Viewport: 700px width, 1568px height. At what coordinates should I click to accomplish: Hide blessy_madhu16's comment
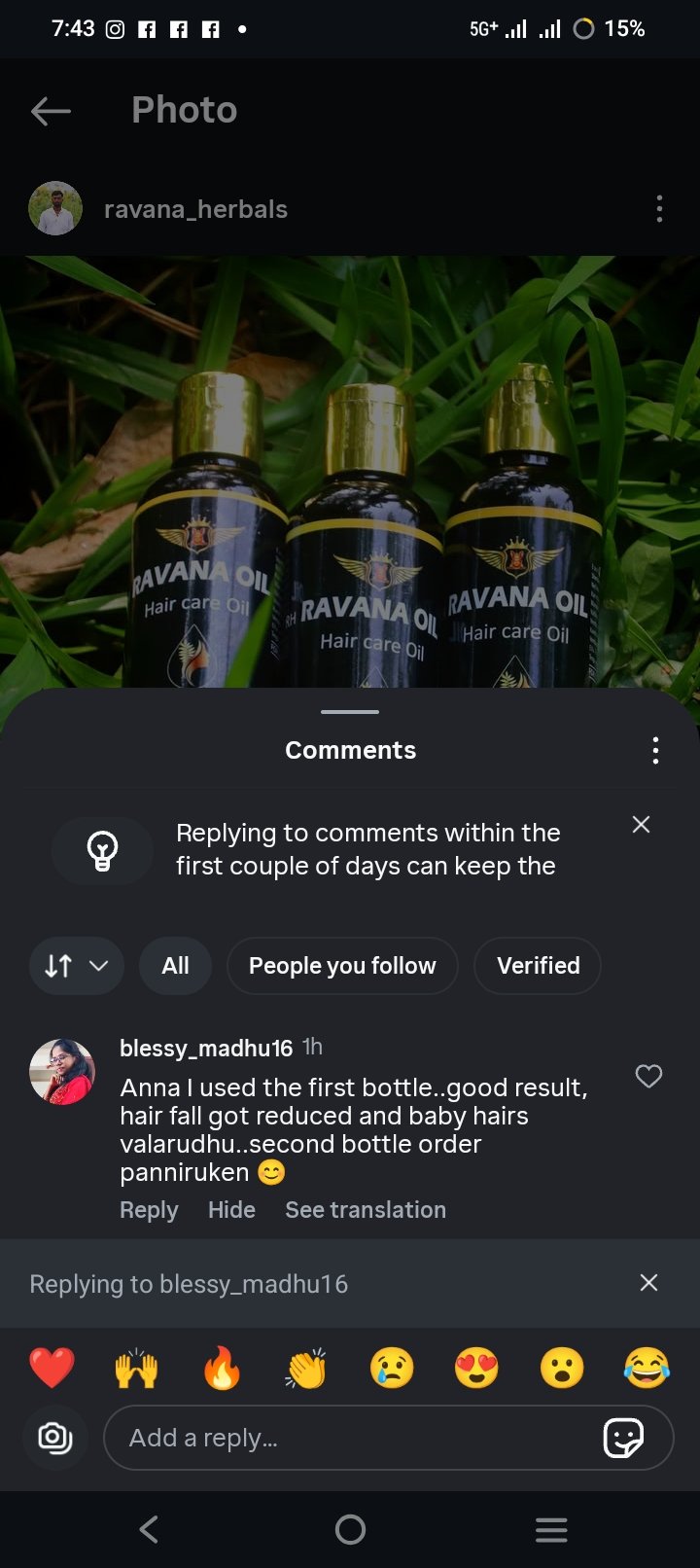point(231,1210)
